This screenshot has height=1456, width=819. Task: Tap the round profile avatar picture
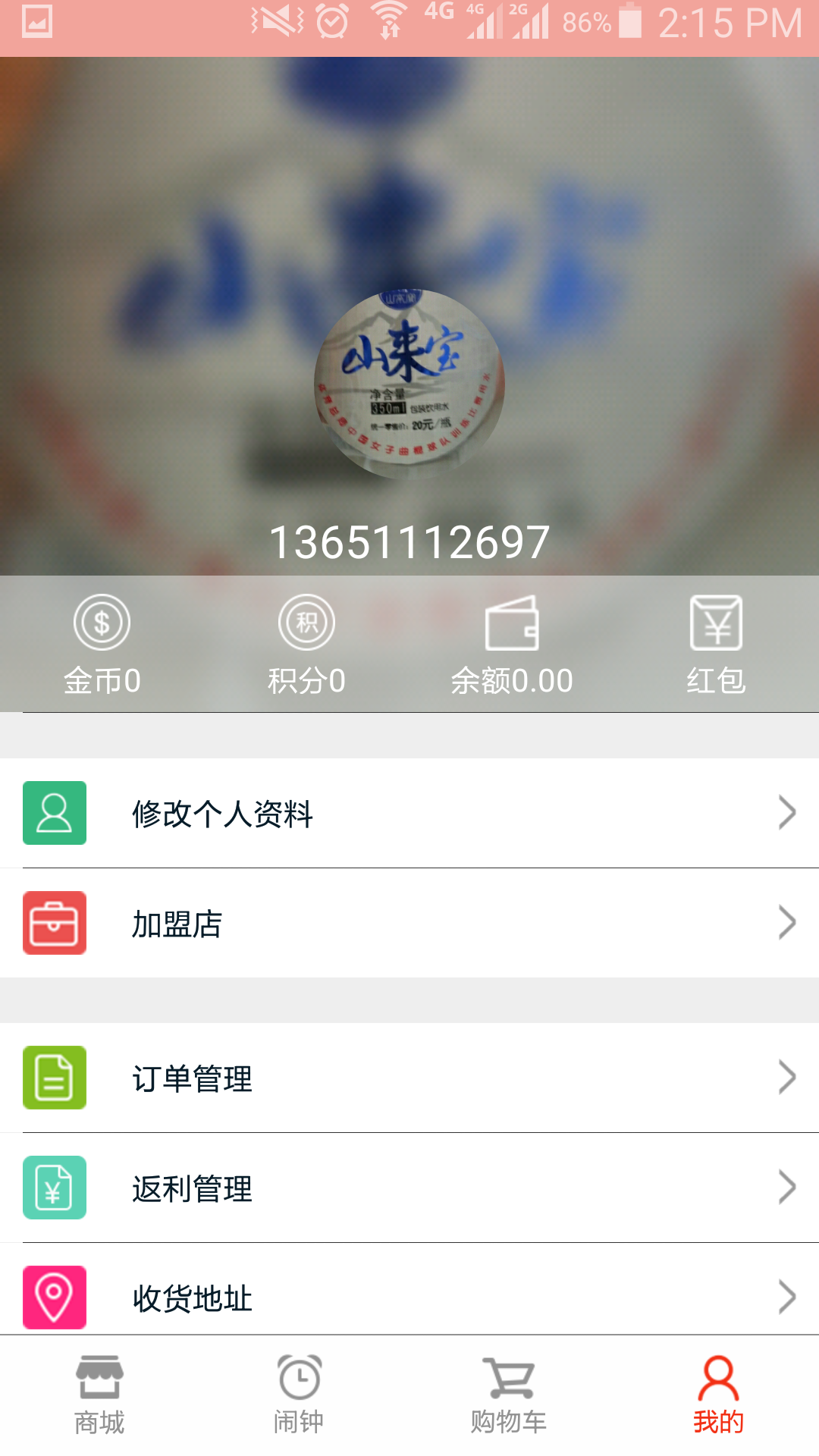409,384
